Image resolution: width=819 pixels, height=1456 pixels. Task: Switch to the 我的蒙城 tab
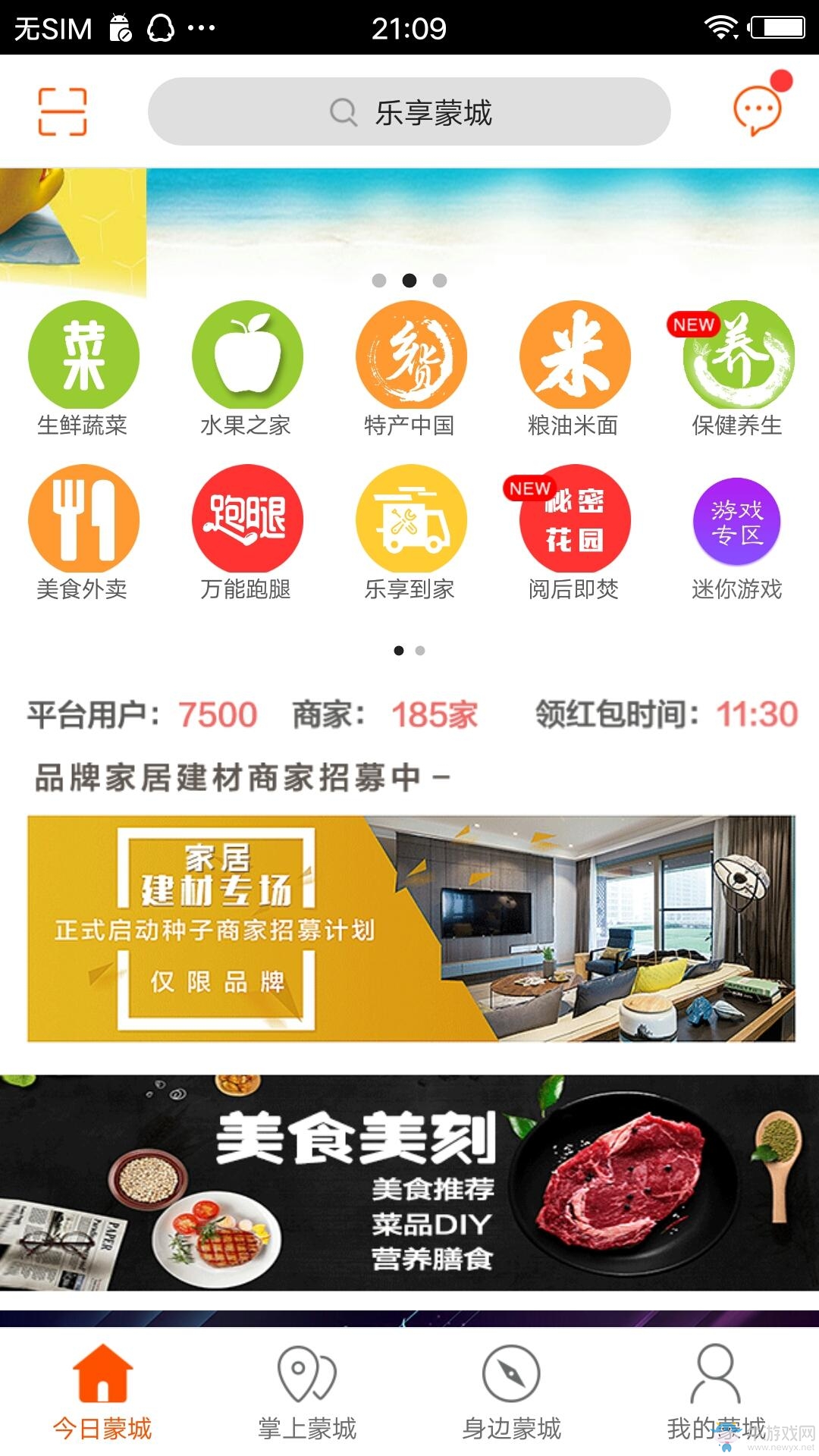pos(716,1392)
